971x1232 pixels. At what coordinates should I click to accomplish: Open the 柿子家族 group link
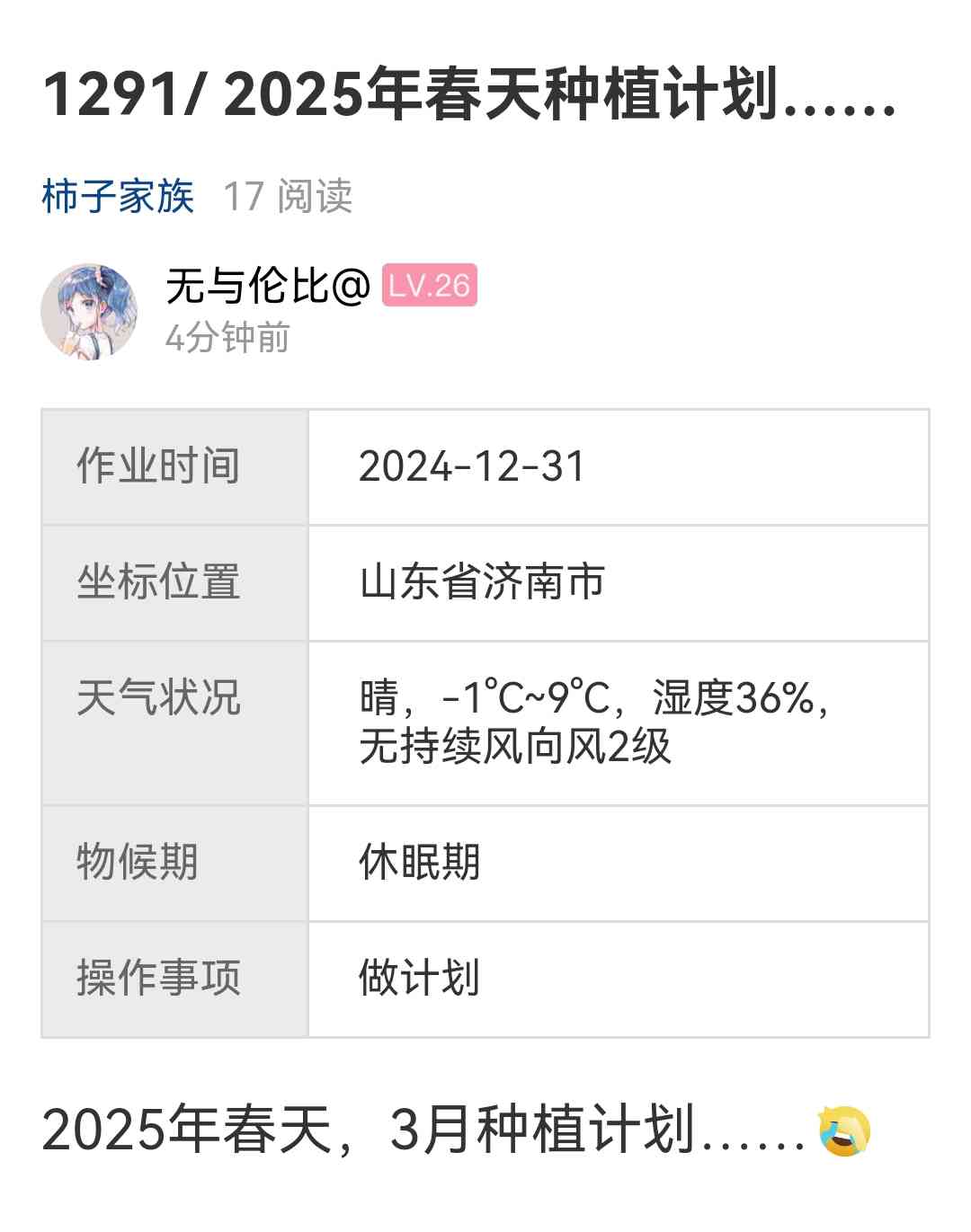118,196
